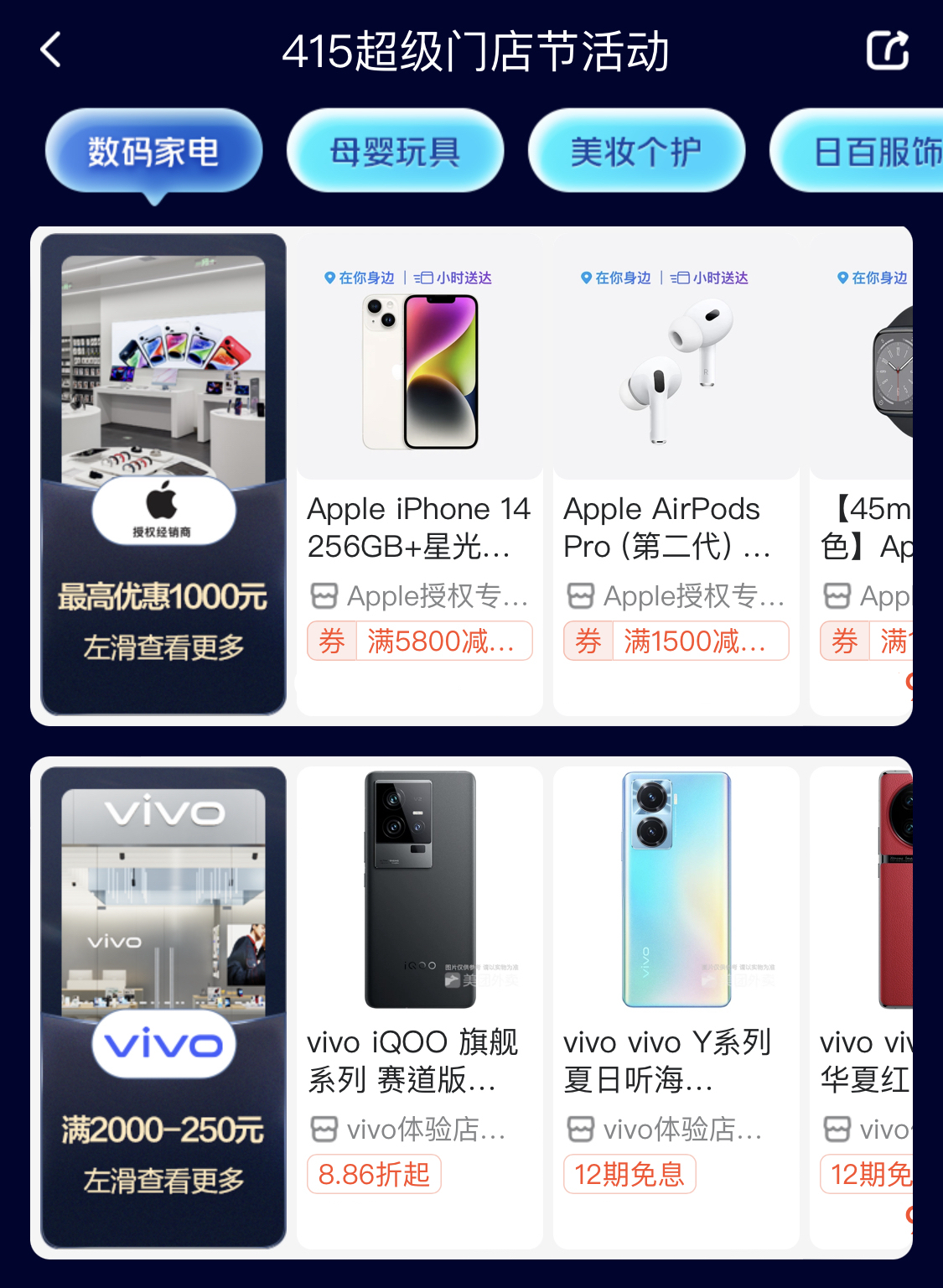Open the 满1500减 coupon on AirPods Pro

pyautogui.click(x=676, y=641)
